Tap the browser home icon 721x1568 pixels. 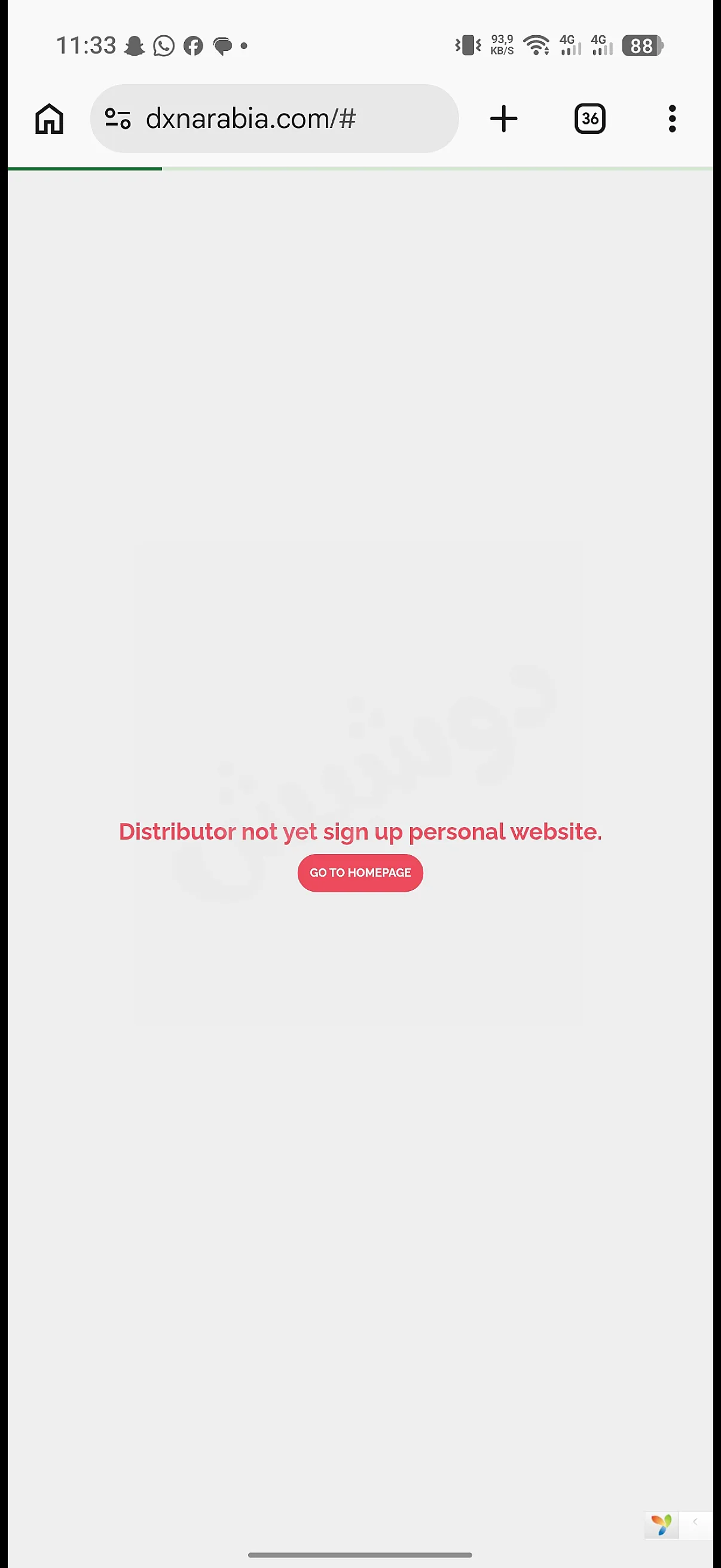[x=49, y=118]
